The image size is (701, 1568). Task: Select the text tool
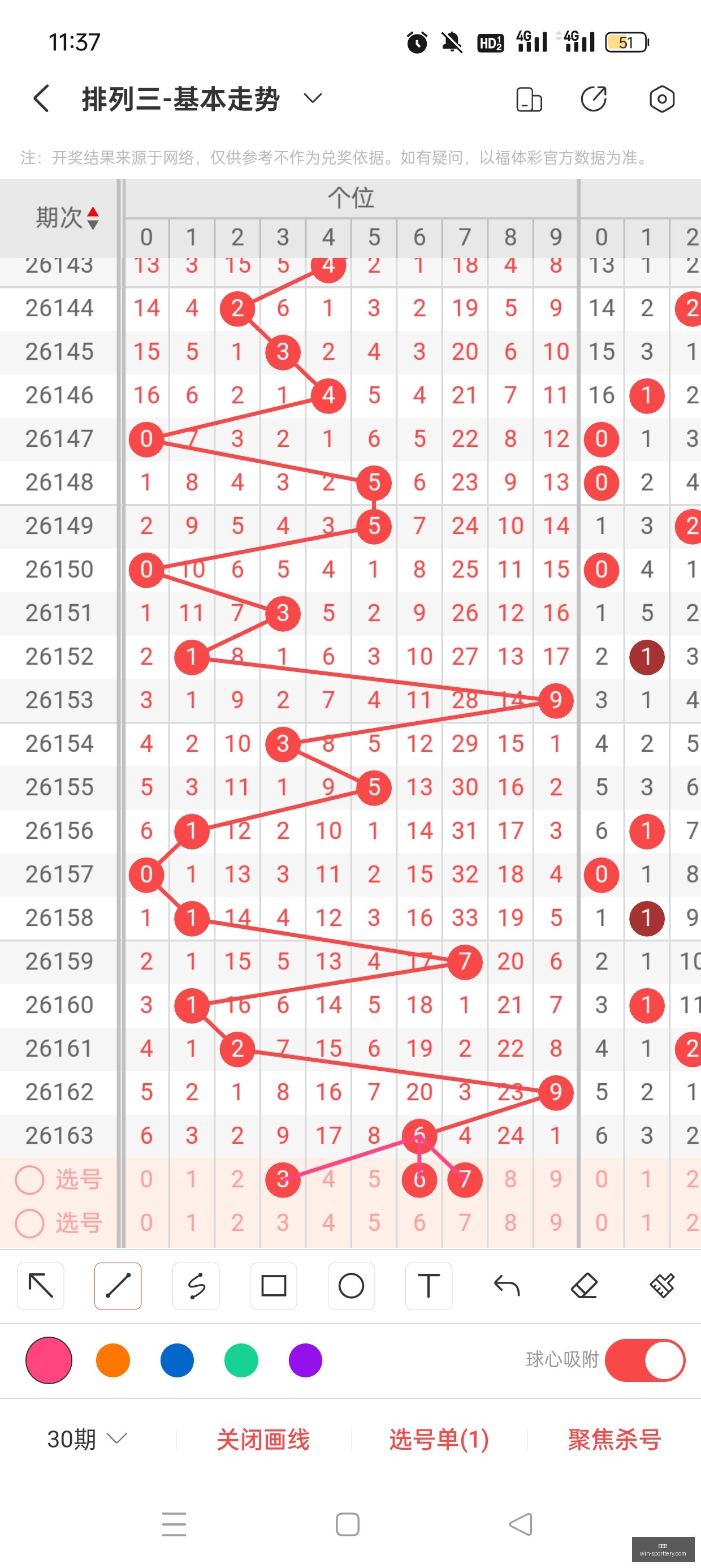tap(429, 1286)
